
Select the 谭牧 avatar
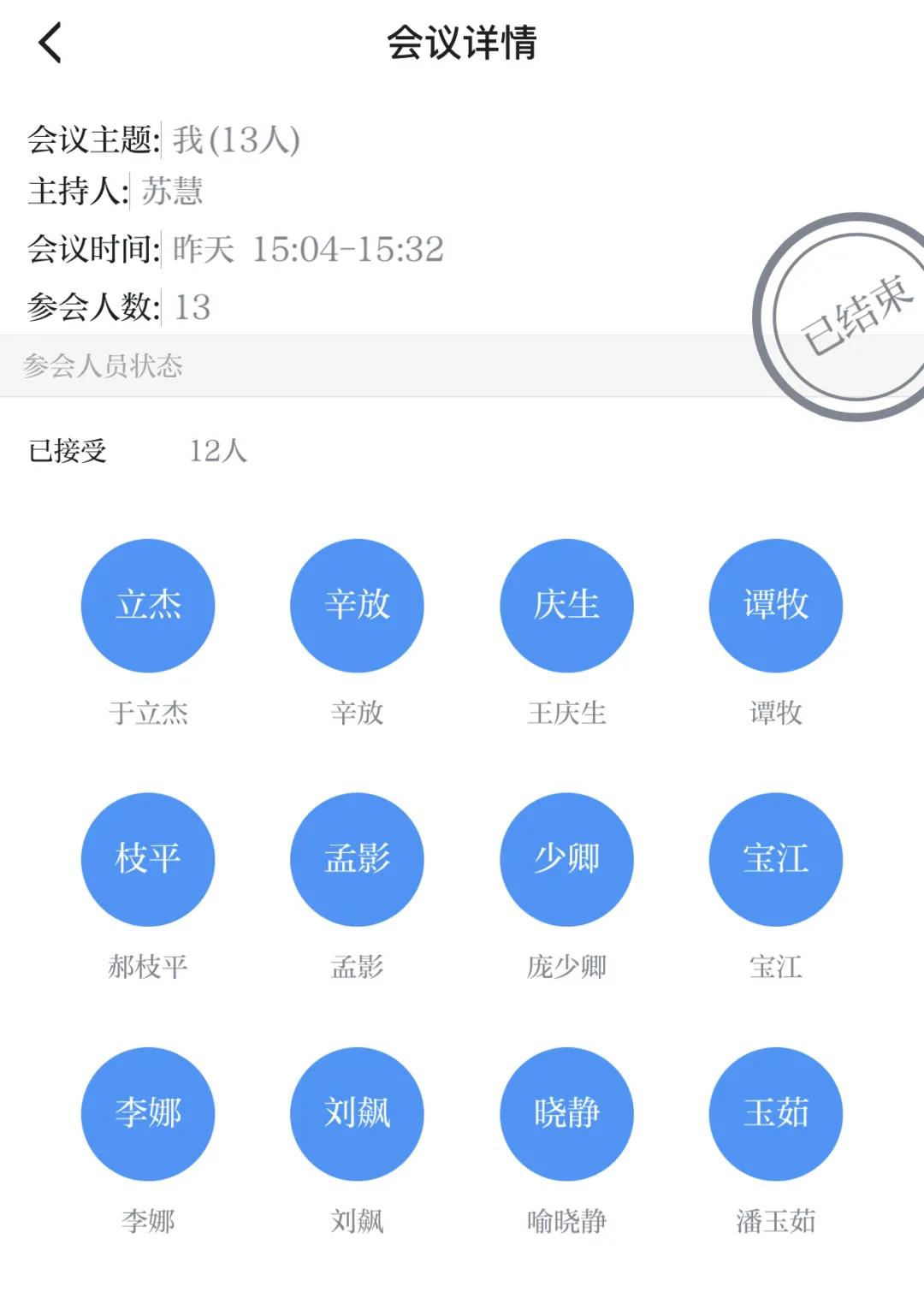click(x=775, y=605)
